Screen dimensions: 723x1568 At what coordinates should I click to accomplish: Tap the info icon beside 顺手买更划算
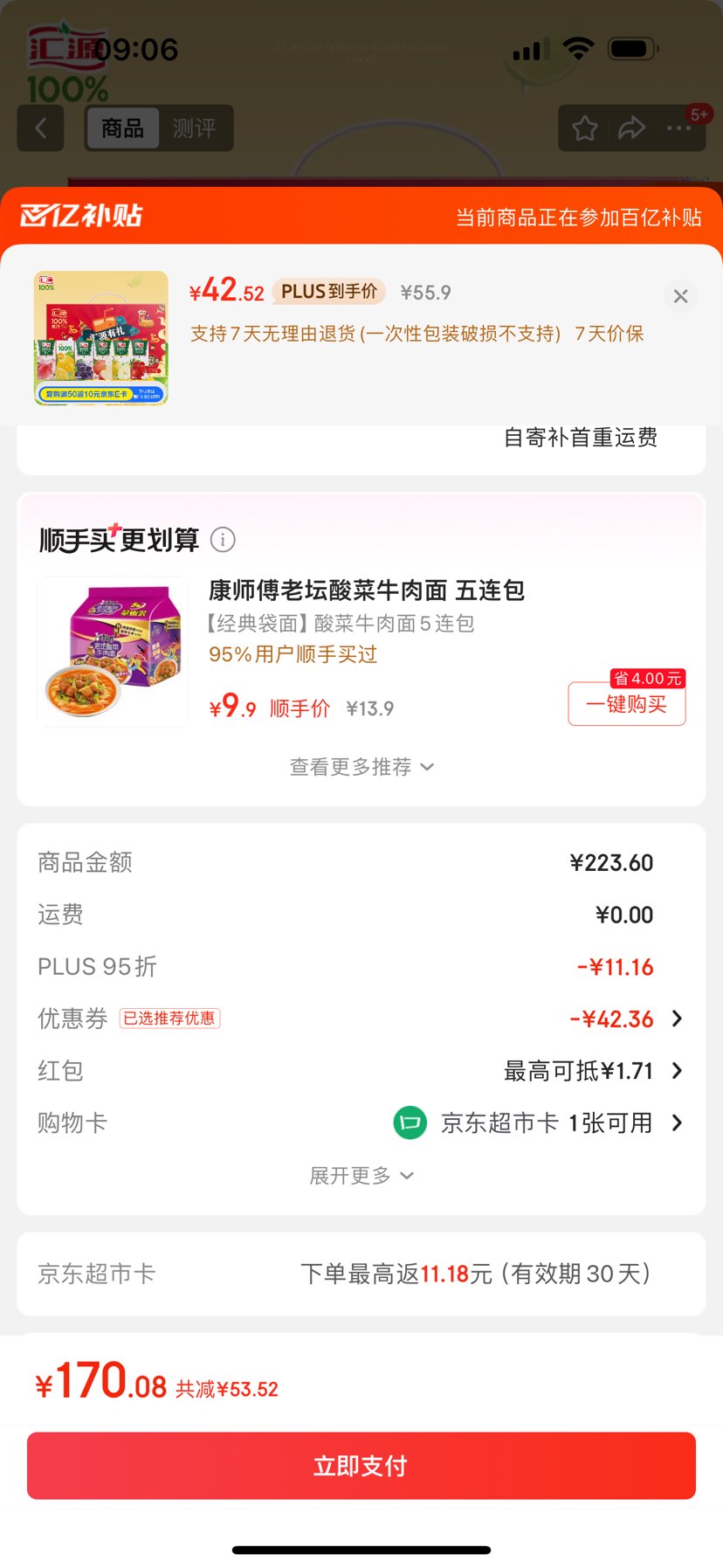tap(224, 540)
